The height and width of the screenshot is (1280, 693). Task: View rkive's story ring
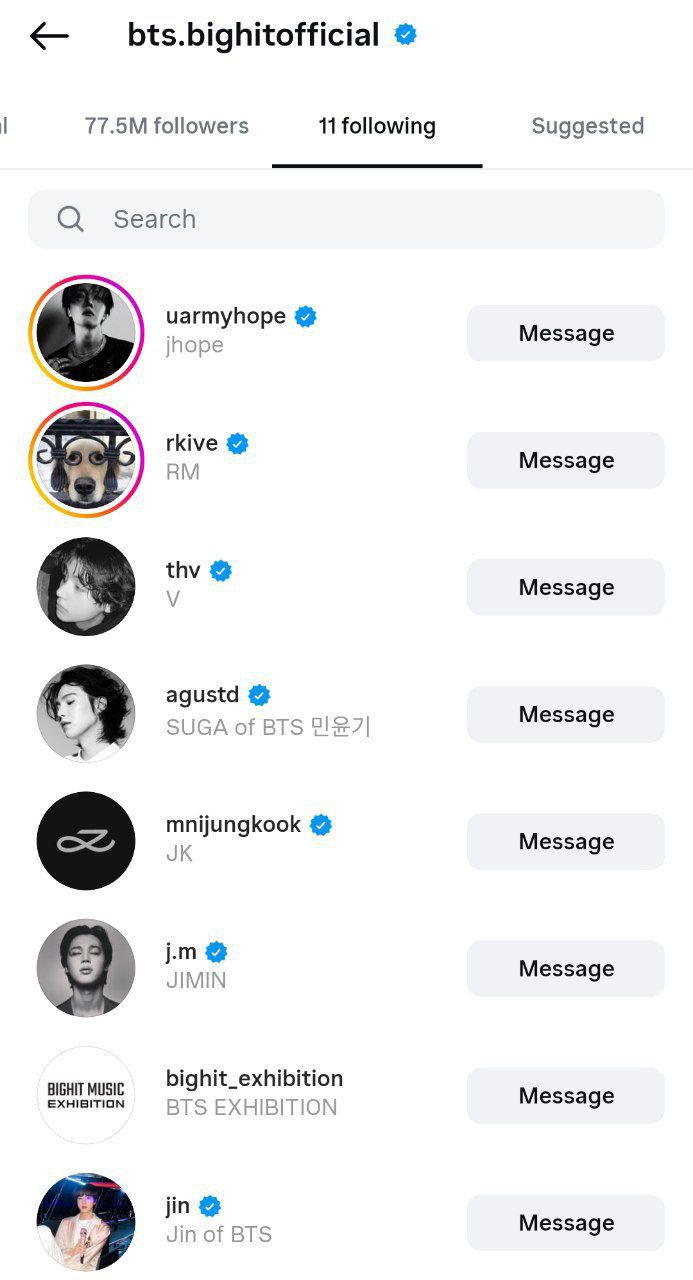(86, 459)
